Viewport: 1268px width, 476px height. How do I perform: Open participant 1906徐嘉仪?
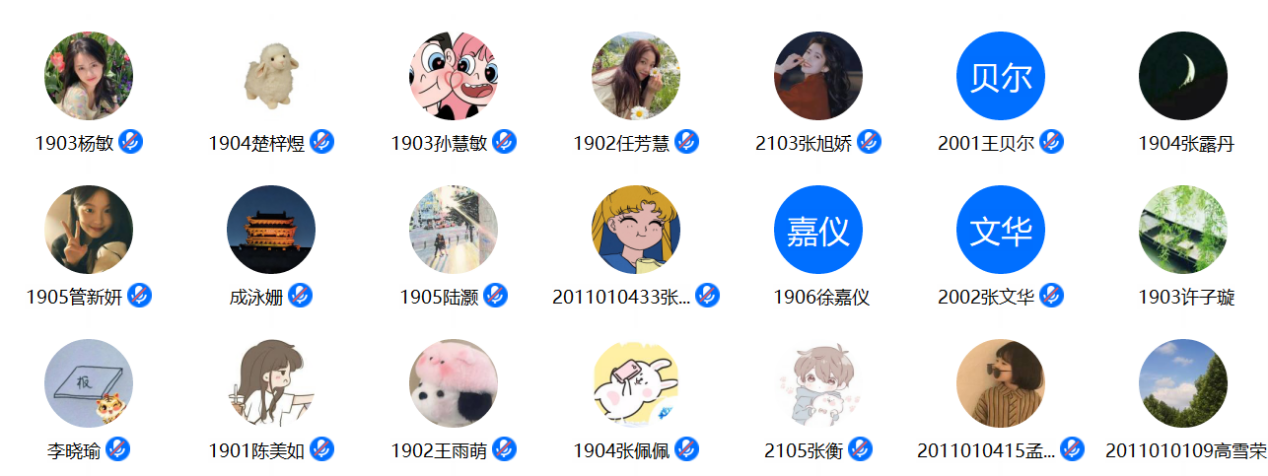click(x=818, y=230)
